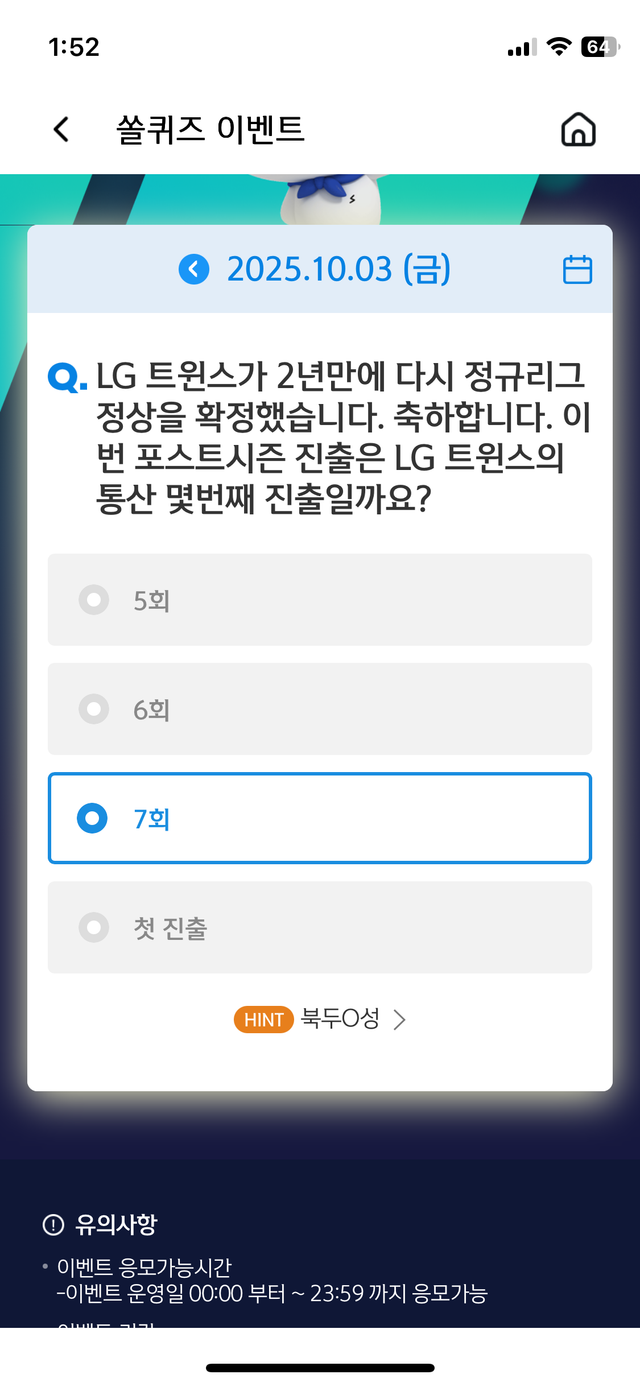This screenshot has width=640, height=1386.
Task: Open the home icon in the header
Action: pos(578,130)
